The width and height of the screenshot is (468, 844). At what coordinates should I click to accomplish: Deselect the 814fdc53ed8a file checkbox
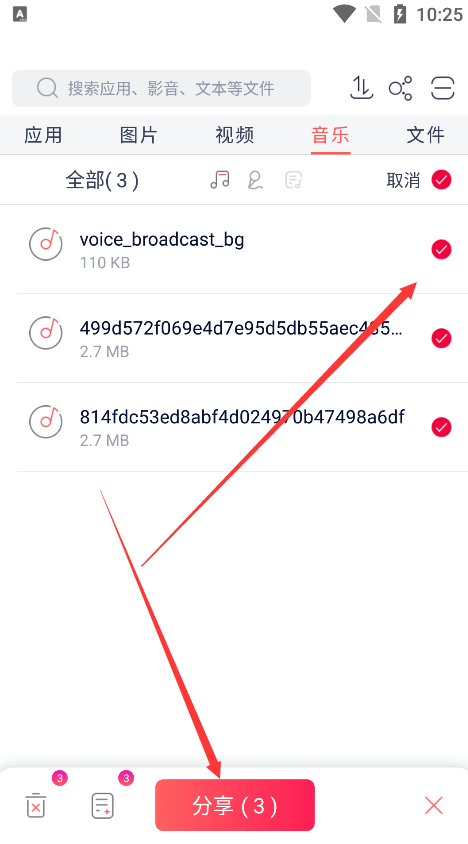point(441,427)
